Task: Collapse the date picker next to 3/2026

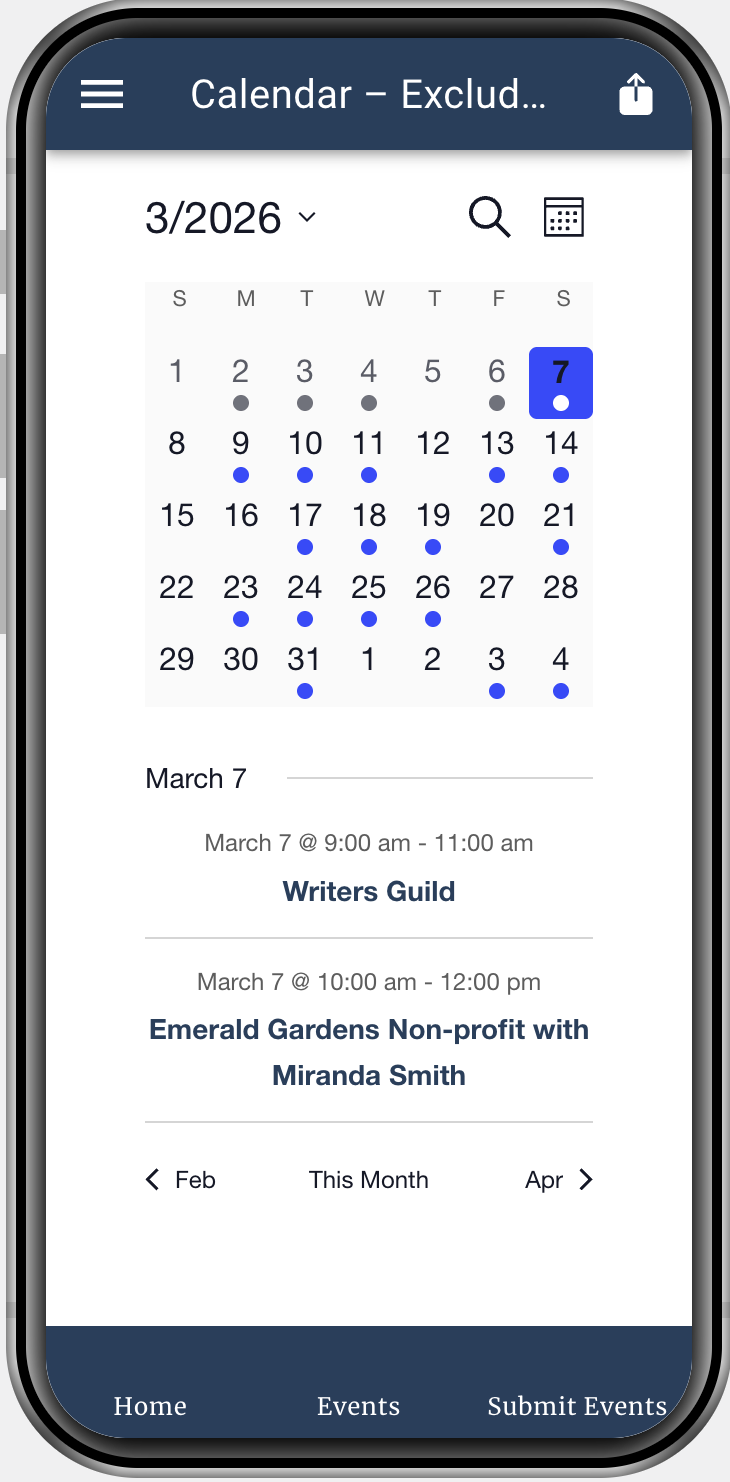Action: pos(307,217)
